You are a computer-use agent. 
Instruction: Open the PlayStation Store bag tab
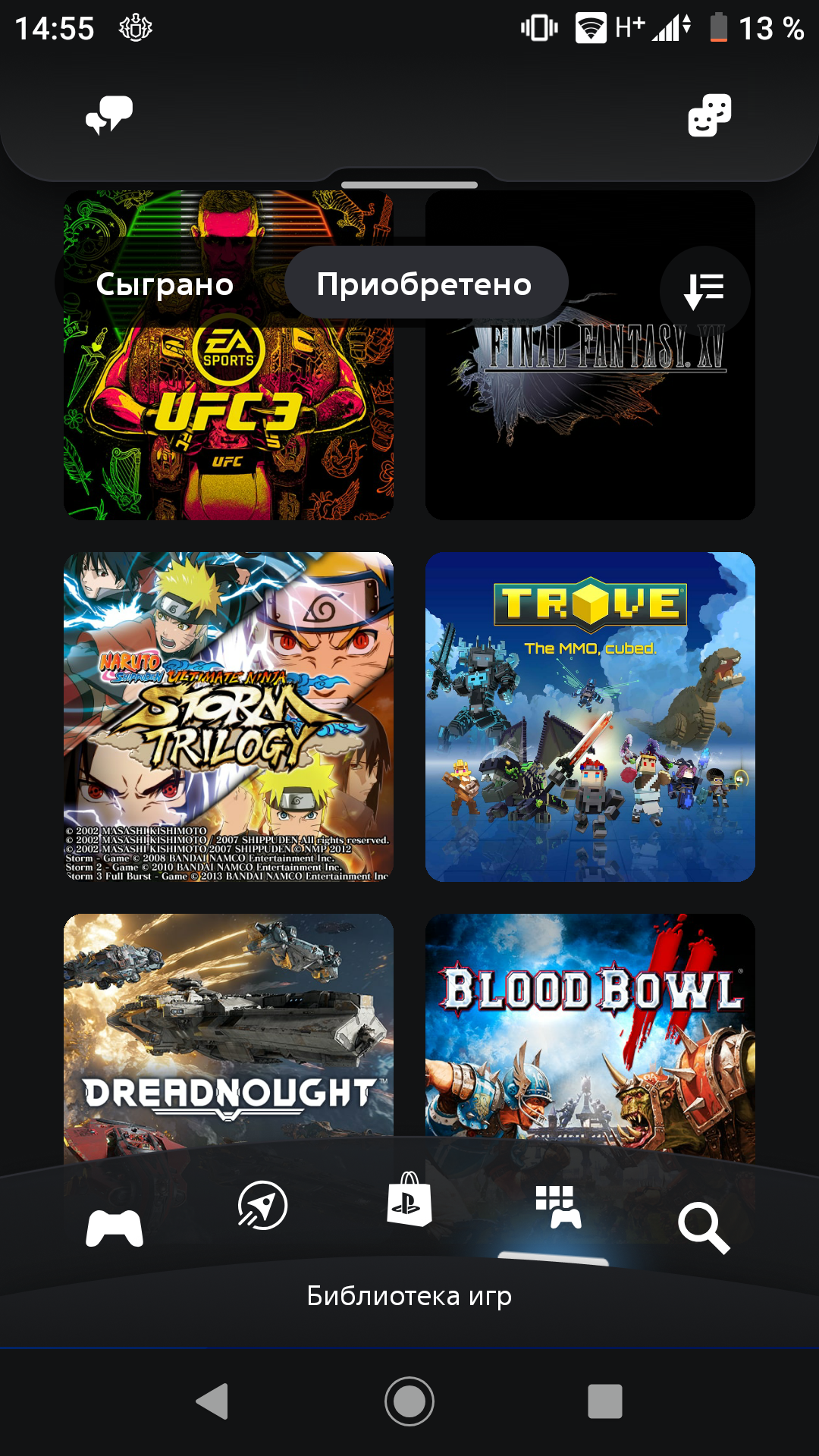tap(409, 1200)
